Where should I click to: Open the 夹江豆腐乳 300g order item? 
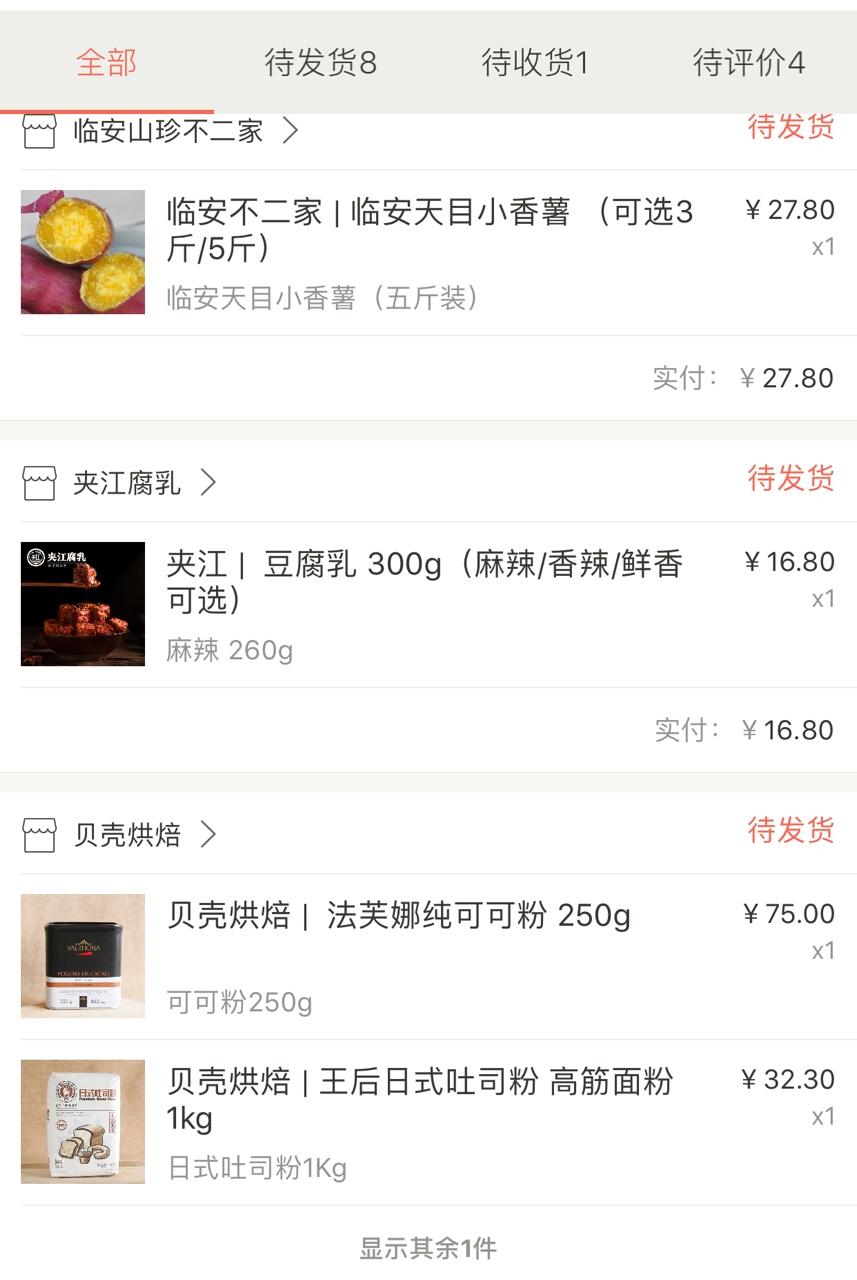point(428,604)
